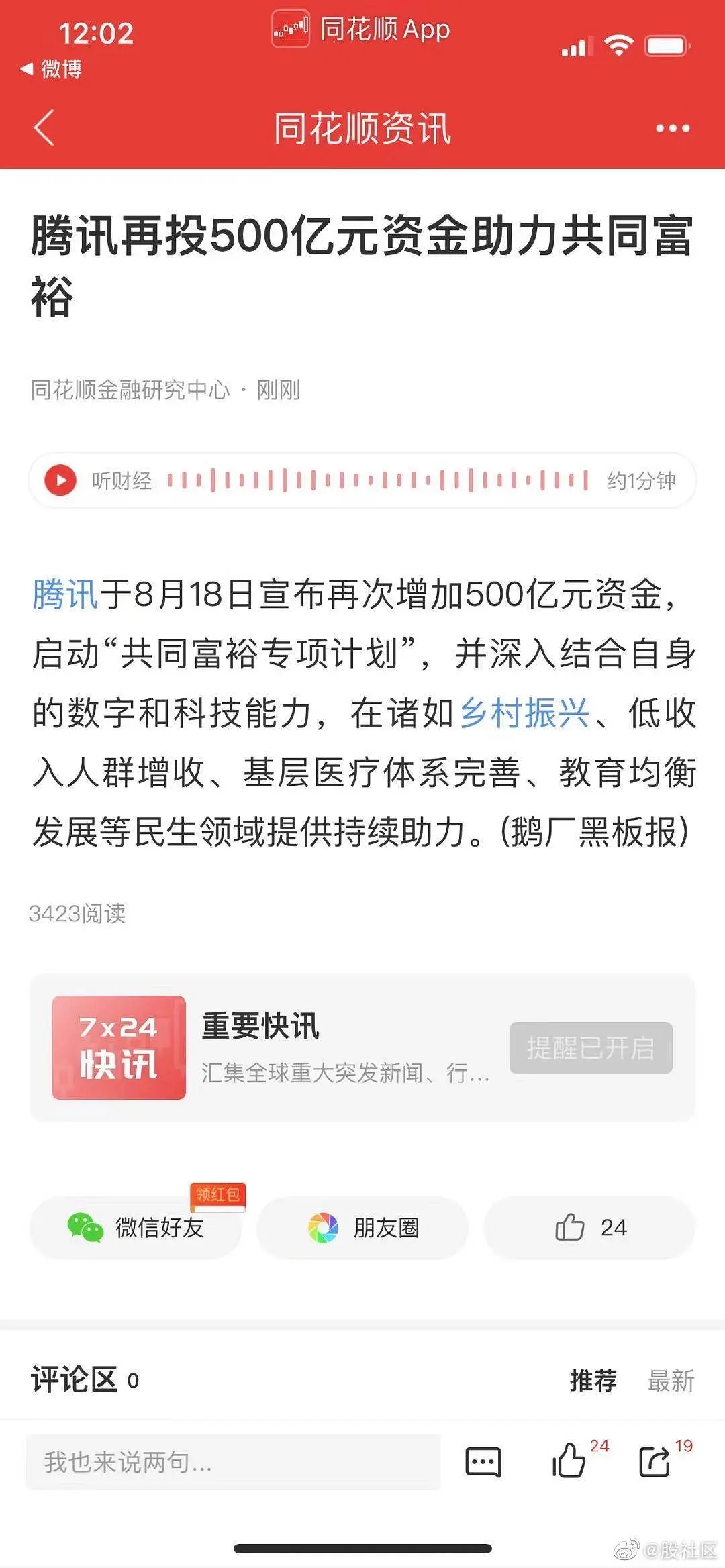The height and width of the screenshot is (1568, 725).
Task: Like the article with thumbs-up 24 button
Action: 589,1227
